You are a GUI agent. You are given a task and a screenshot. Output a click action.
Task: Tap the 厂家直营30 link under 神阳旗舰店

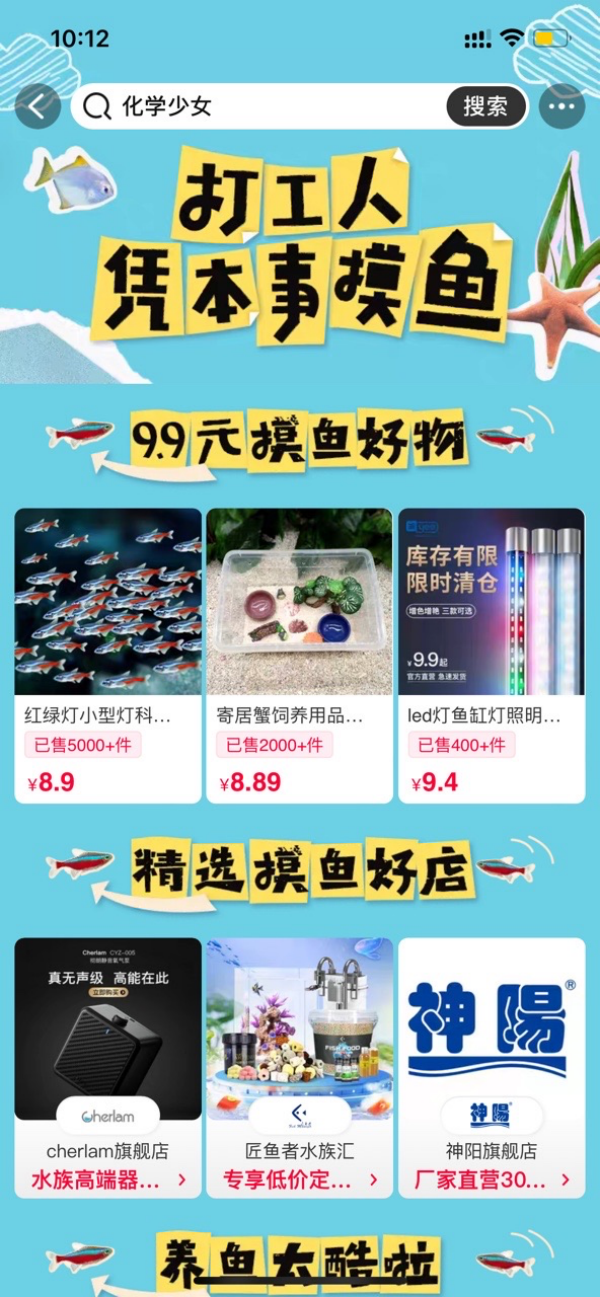tap(491, 1180)
